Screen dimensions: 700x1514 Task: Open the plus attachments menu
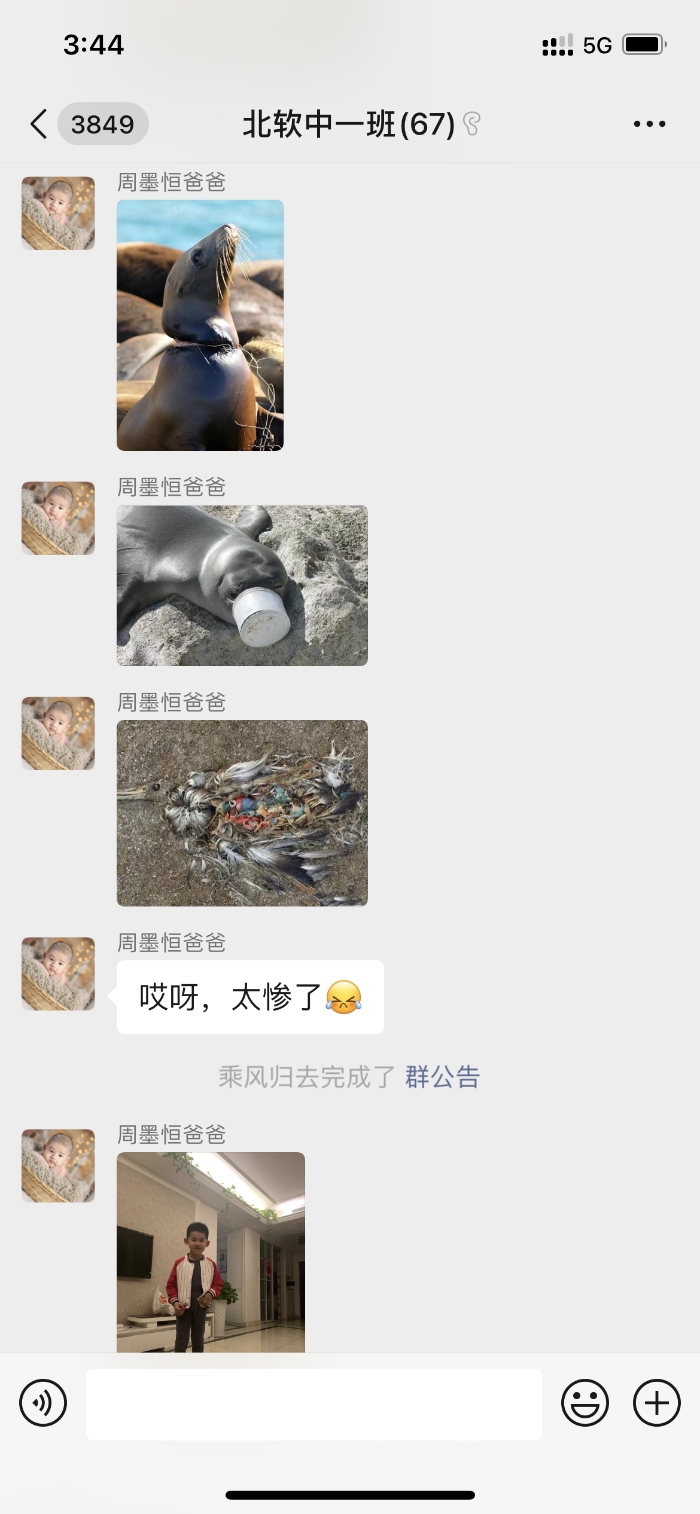657,1404
